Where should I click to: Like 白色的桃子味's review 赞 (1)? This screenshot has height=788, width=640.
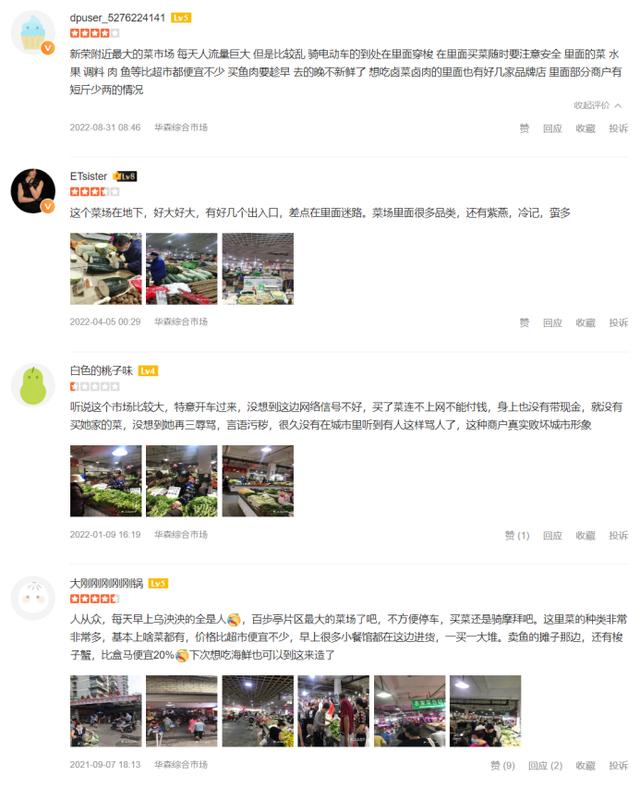point(517,535)
